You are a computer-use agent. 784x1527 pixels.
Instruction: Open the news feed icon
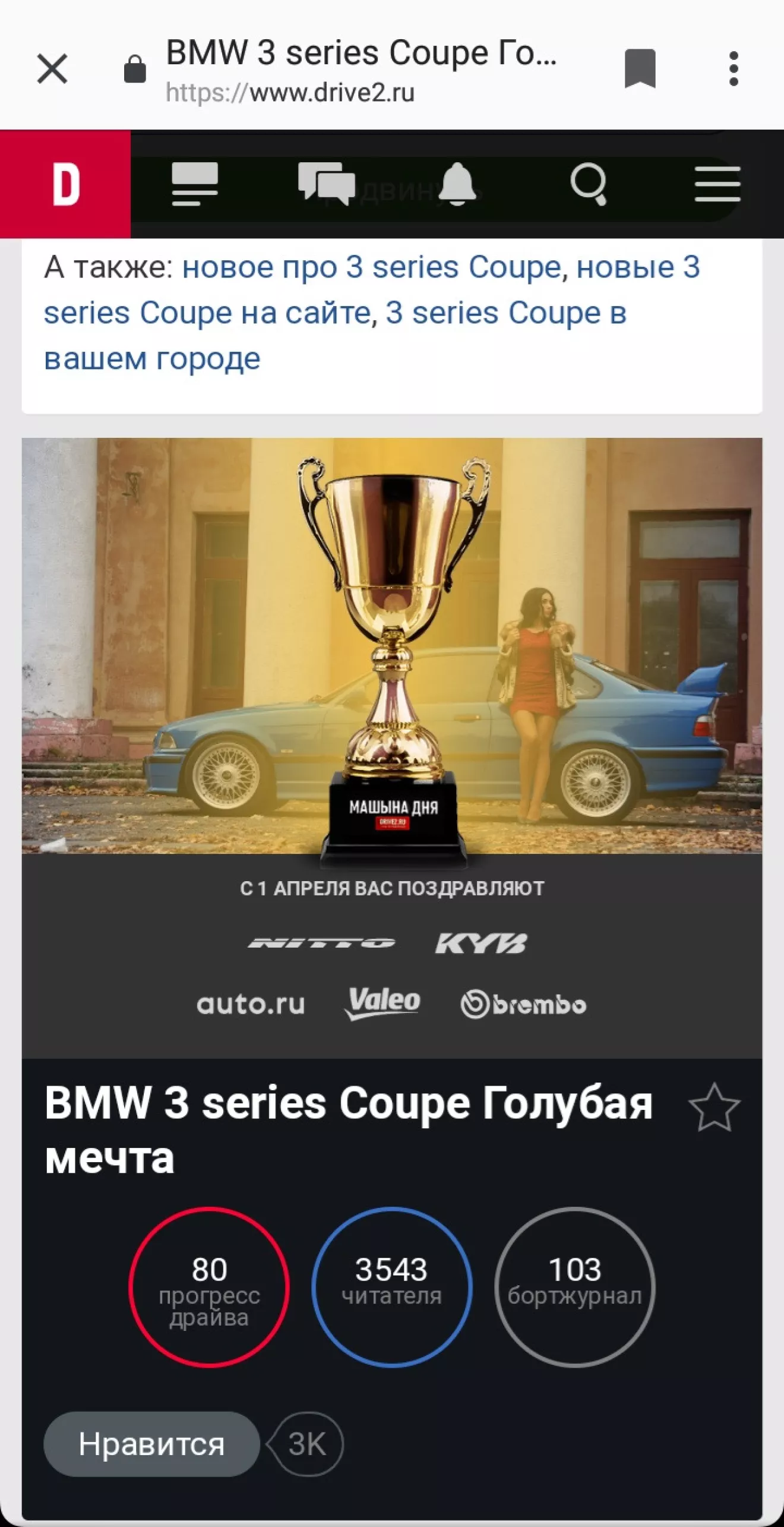click(195, 184)
